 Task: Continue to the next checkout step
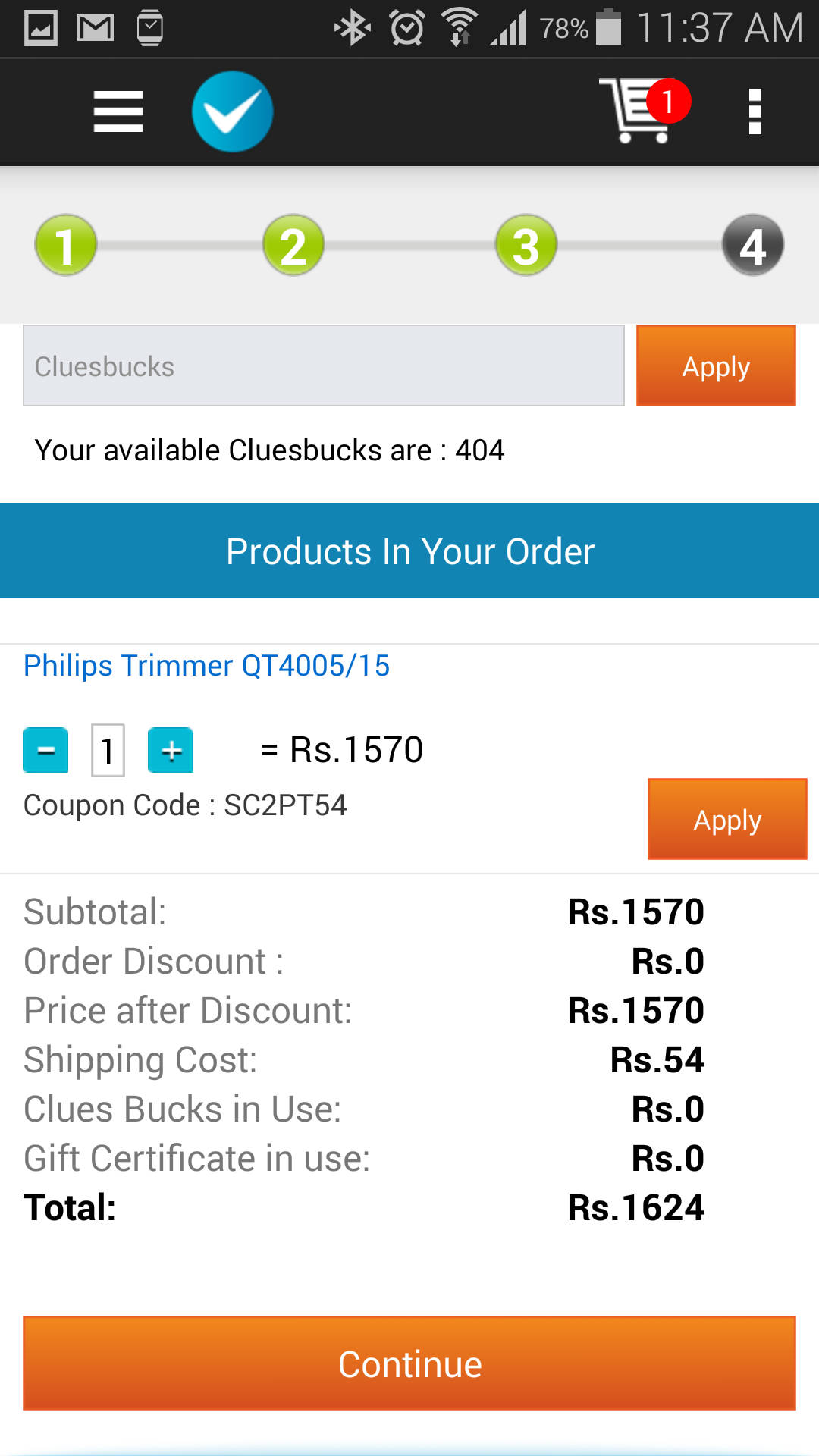[409, 1363]
